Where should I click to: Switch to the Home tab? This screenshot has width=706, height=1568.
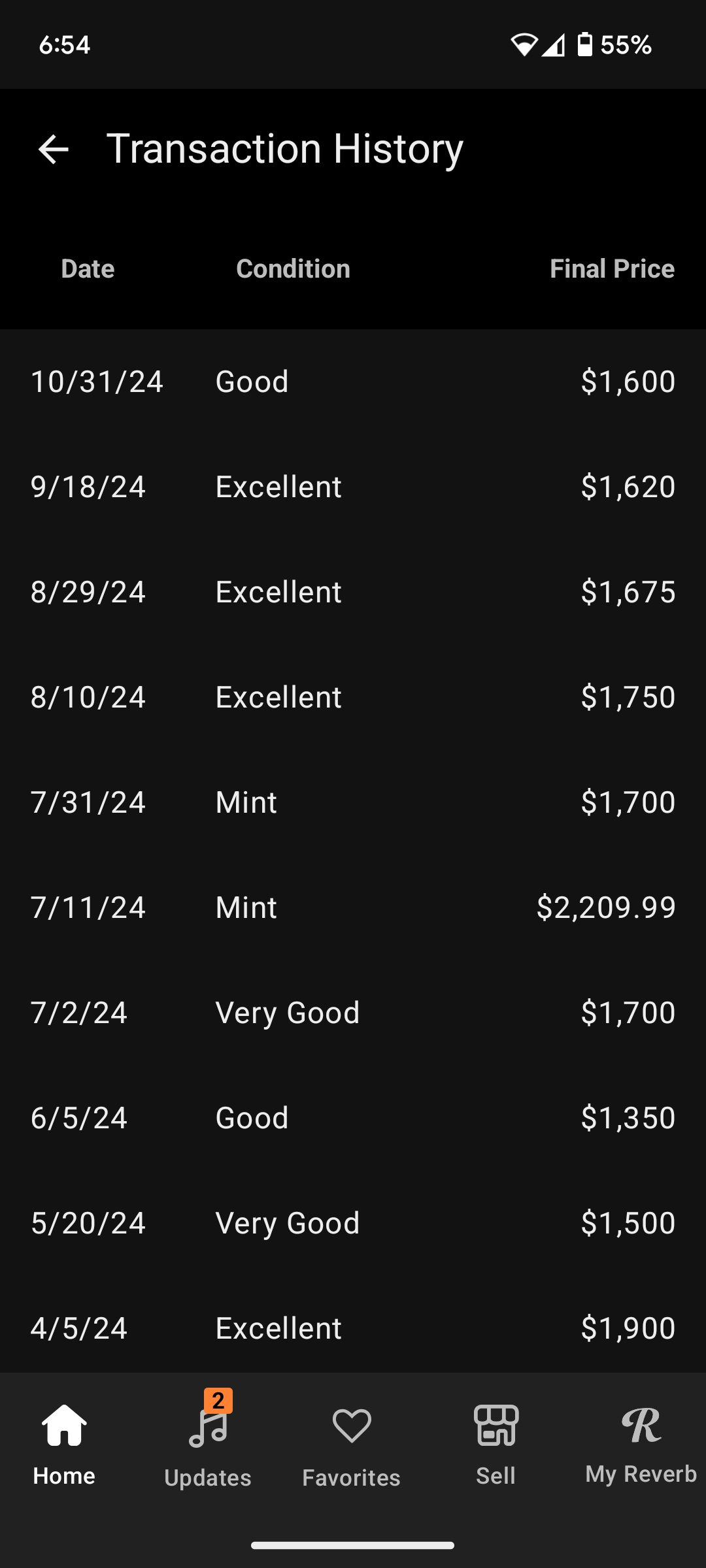[64, 1445]
